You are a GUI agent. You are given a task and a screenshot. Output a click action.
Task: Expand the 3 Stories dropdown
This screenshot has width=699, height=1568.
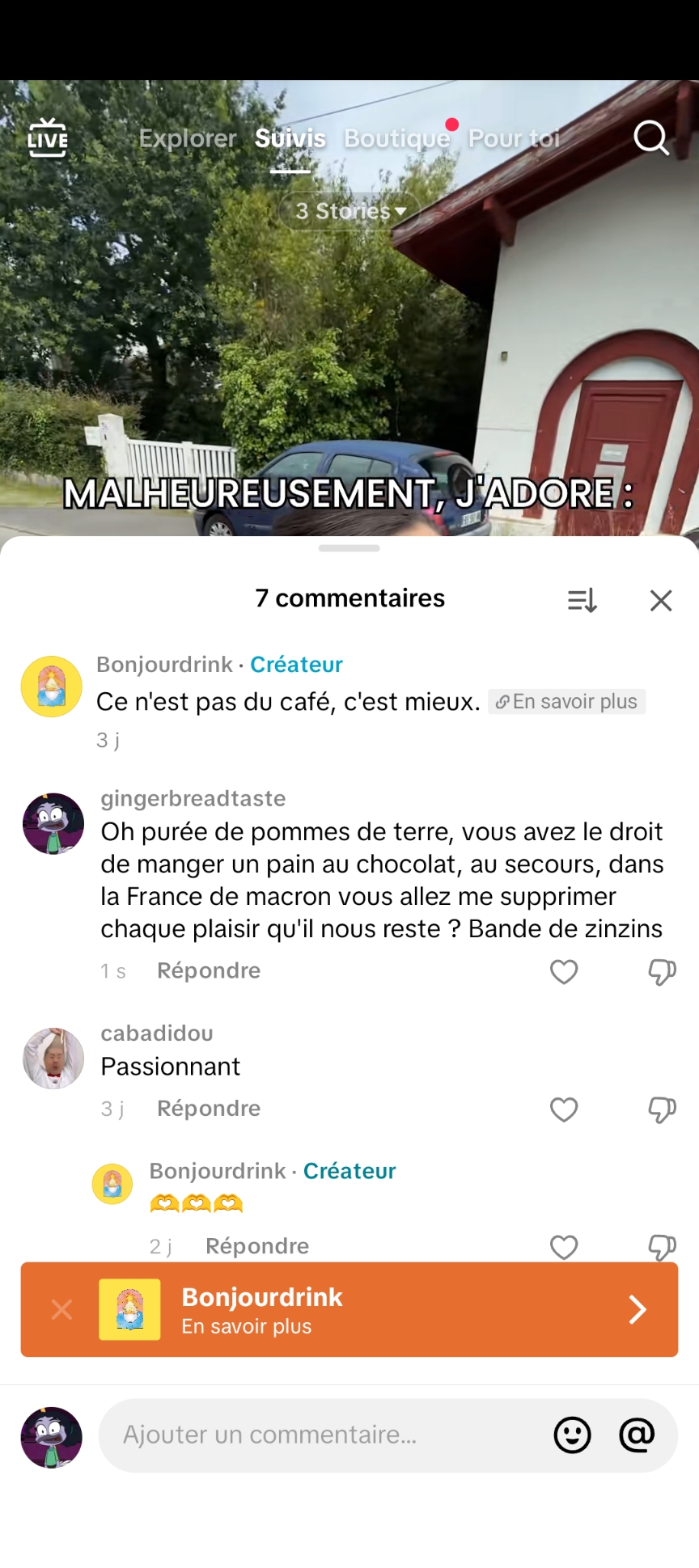click(x=349, y=211)
